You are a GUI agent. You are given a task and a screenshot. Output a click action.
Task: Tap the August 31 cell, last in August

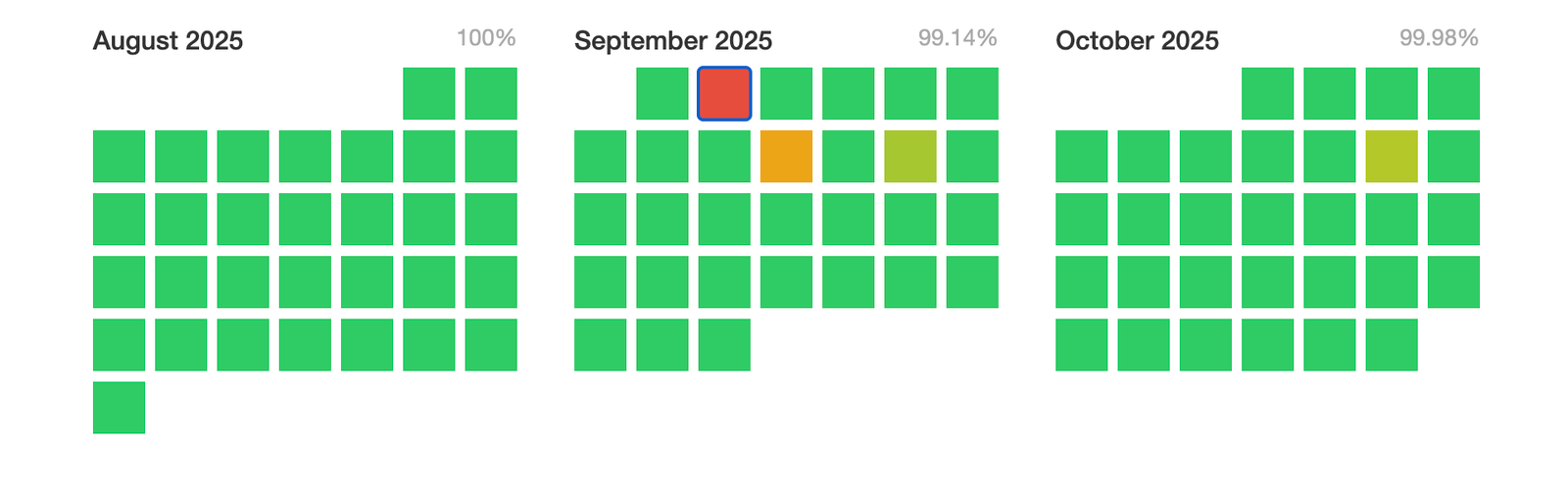pyautogui.click(x=119, y=408)
